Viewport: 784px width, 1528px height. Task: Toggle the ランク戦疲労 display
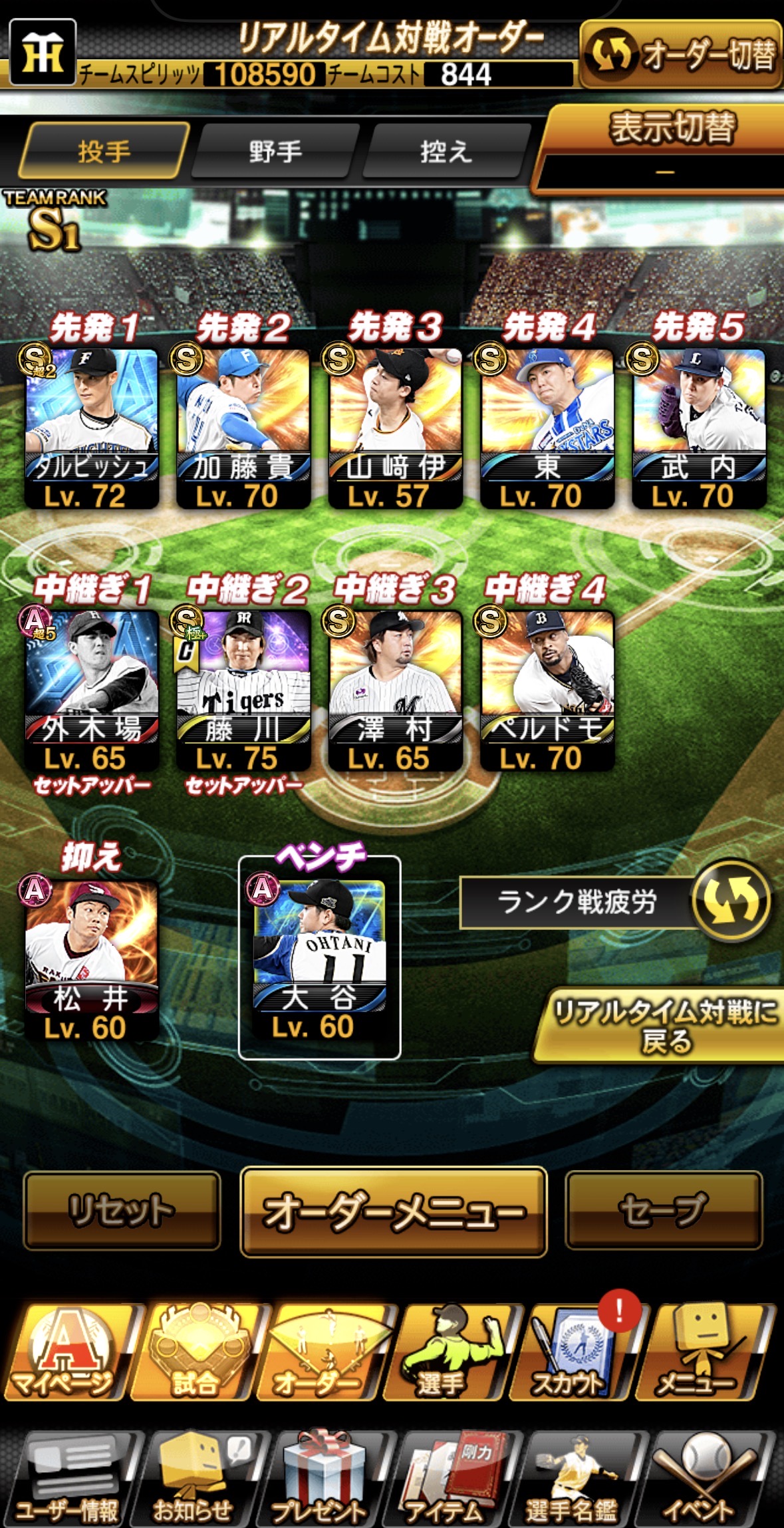pos(730,901)
